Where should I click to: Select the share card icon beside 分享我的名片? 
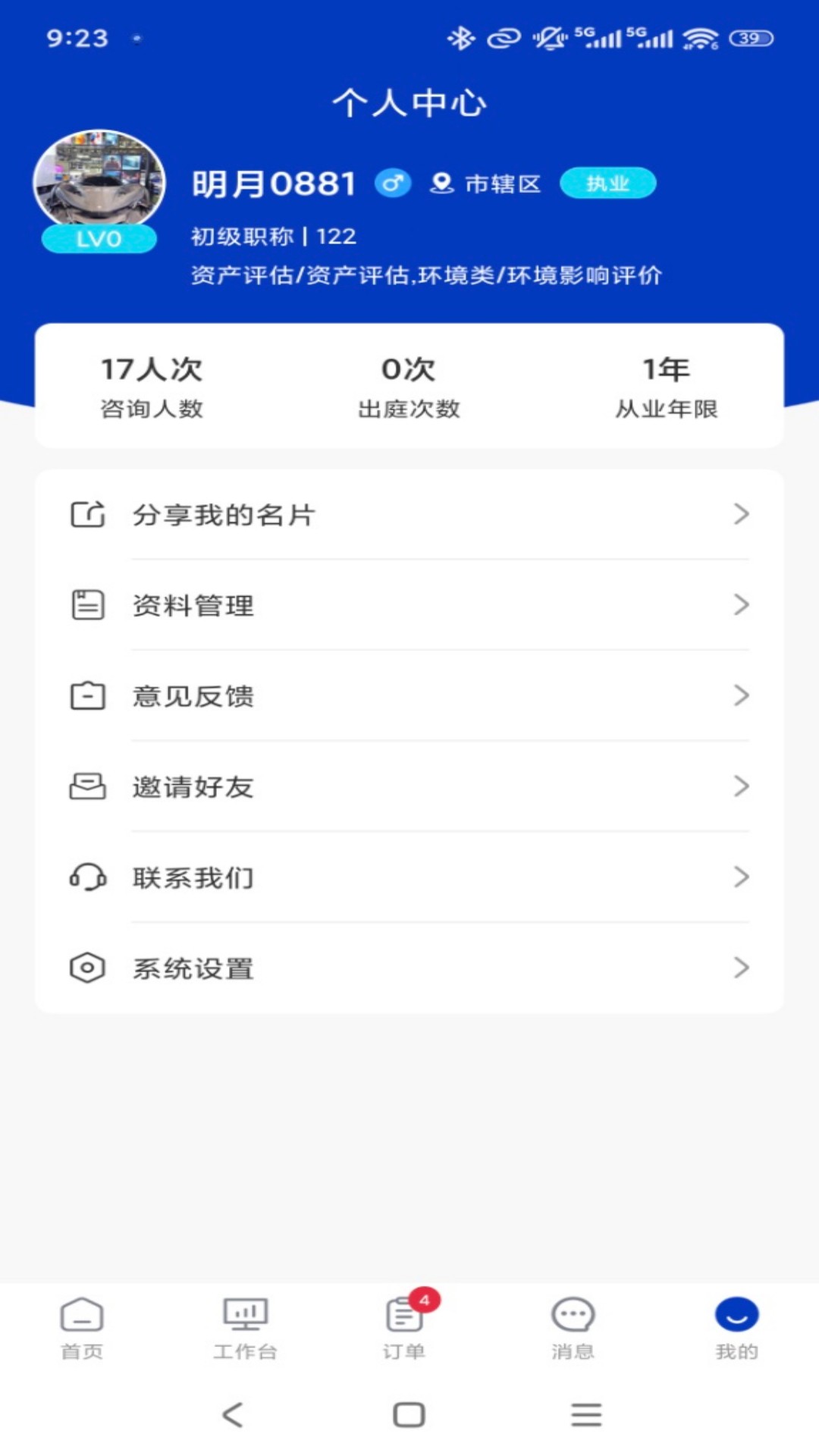(86, 514)
